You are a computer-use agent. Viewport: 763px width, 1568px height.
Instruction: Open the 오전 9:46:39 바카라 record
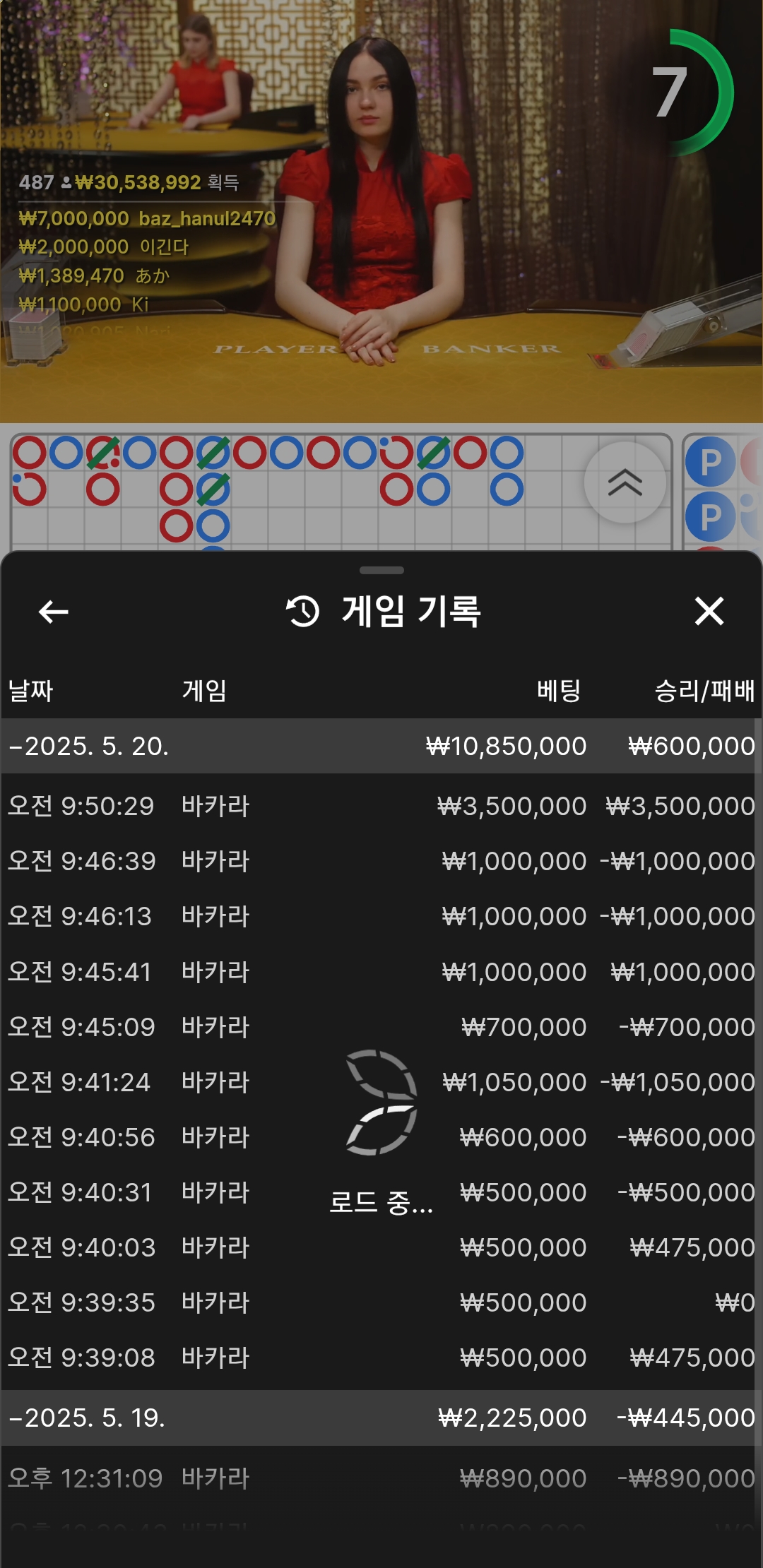tap(381, 861)
